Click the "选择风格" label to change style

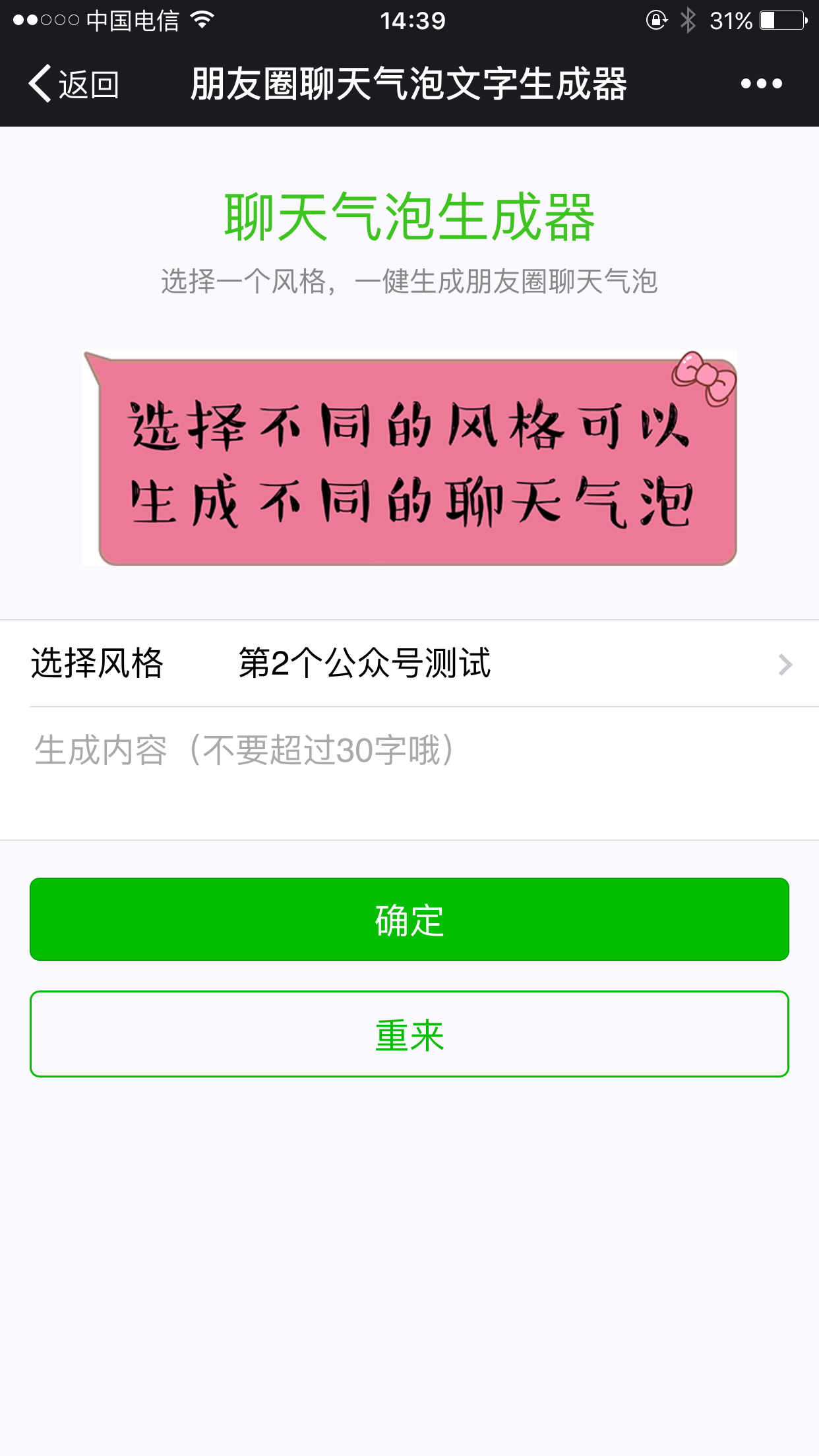99,666
